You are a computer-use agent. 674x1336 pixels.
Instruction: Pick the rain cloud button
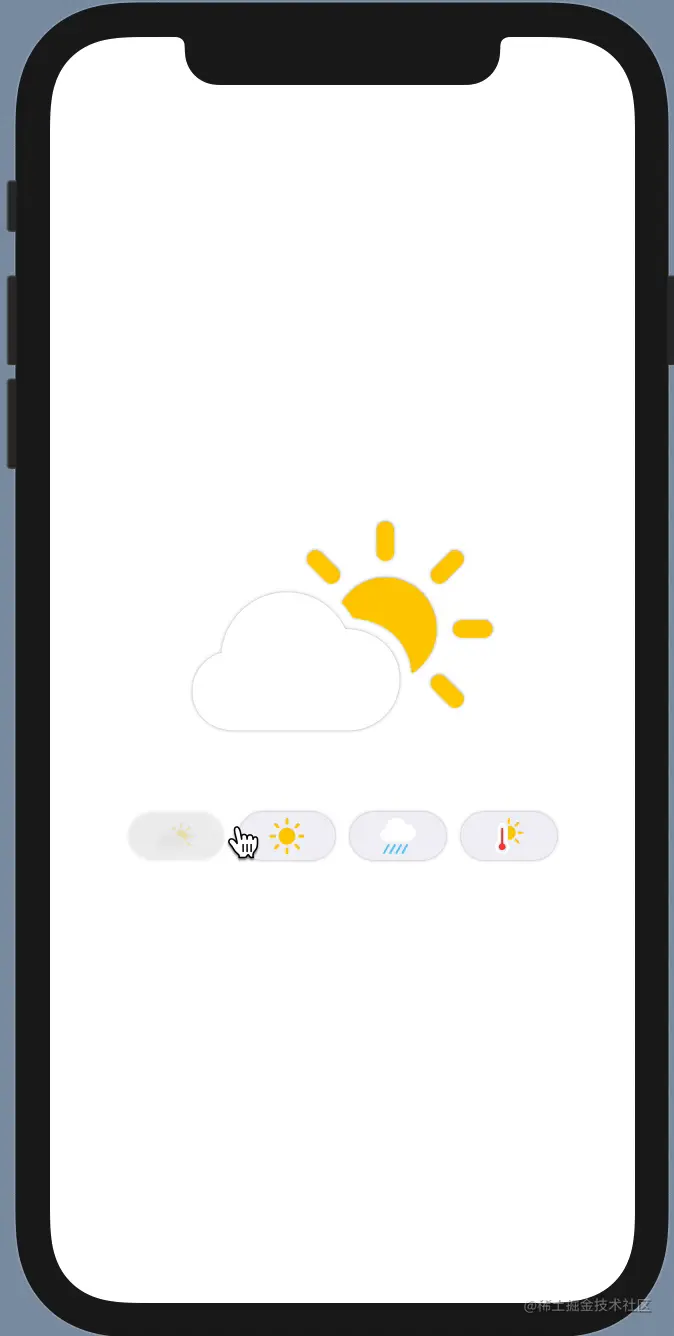(397, 836)
